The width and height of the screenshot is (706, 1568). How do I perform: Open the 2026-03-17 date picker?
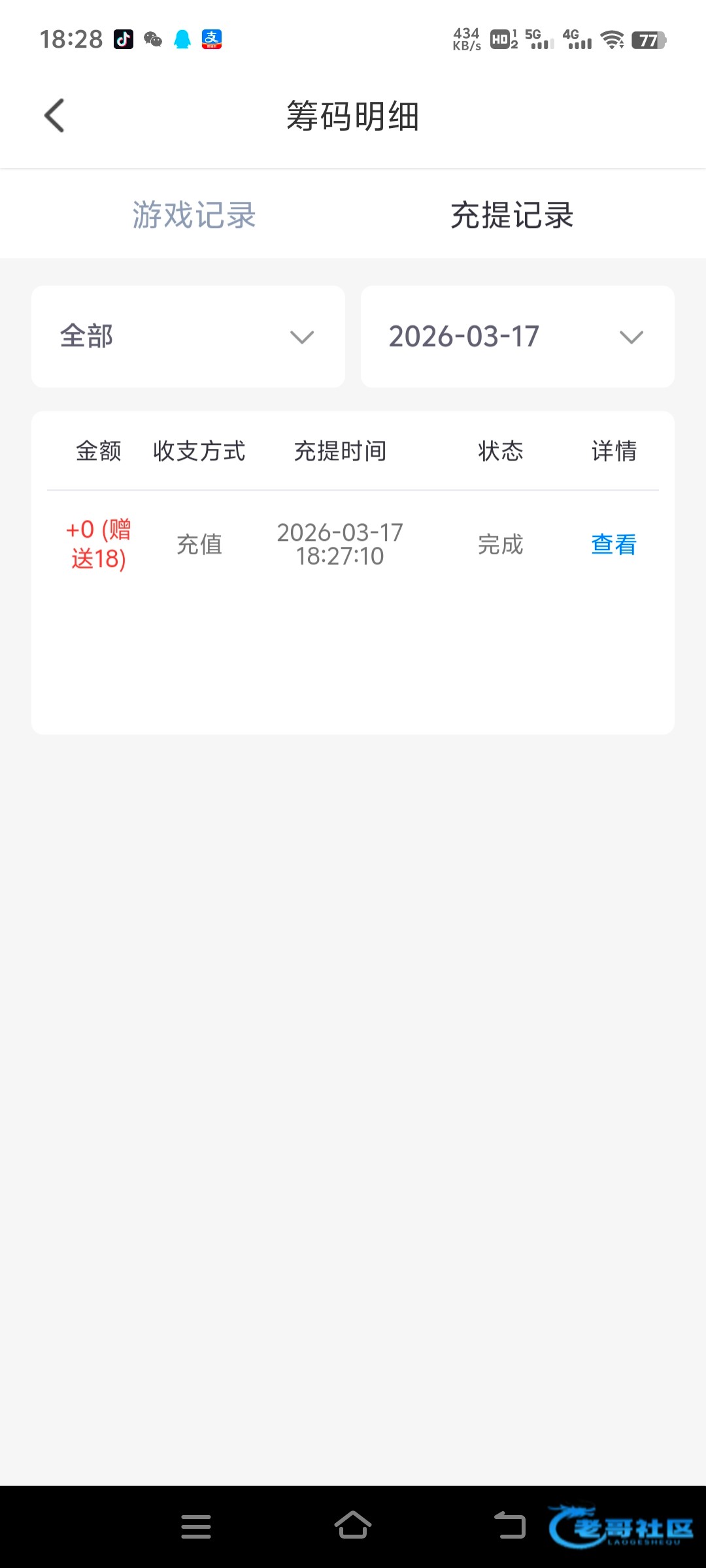click(x=518, y=336)
